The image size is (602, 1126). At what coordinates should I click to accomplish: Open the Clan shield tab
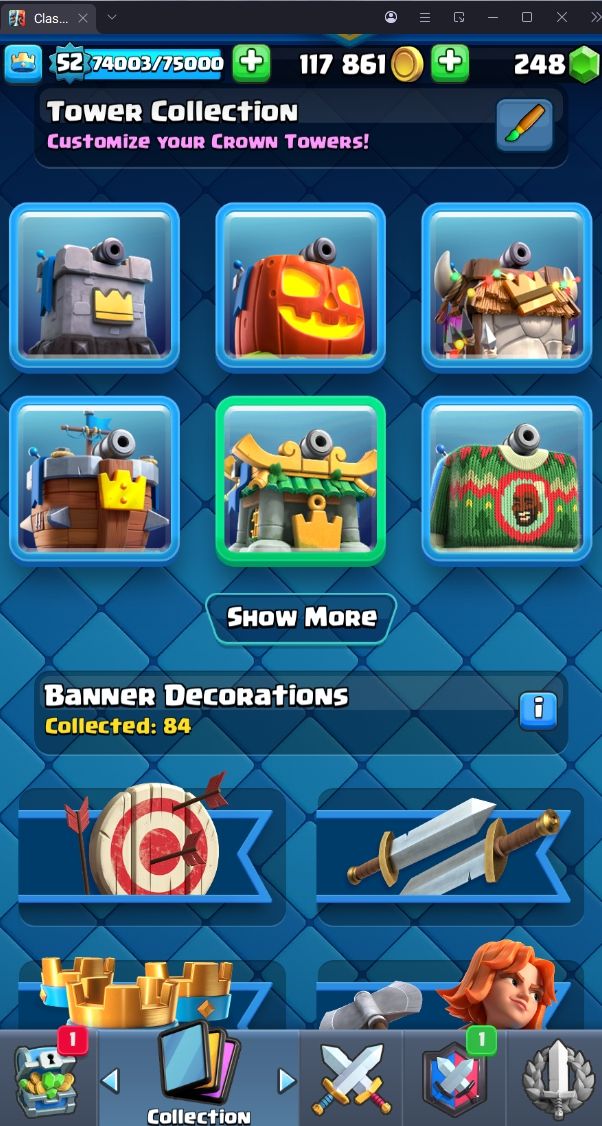(453, 1077)
